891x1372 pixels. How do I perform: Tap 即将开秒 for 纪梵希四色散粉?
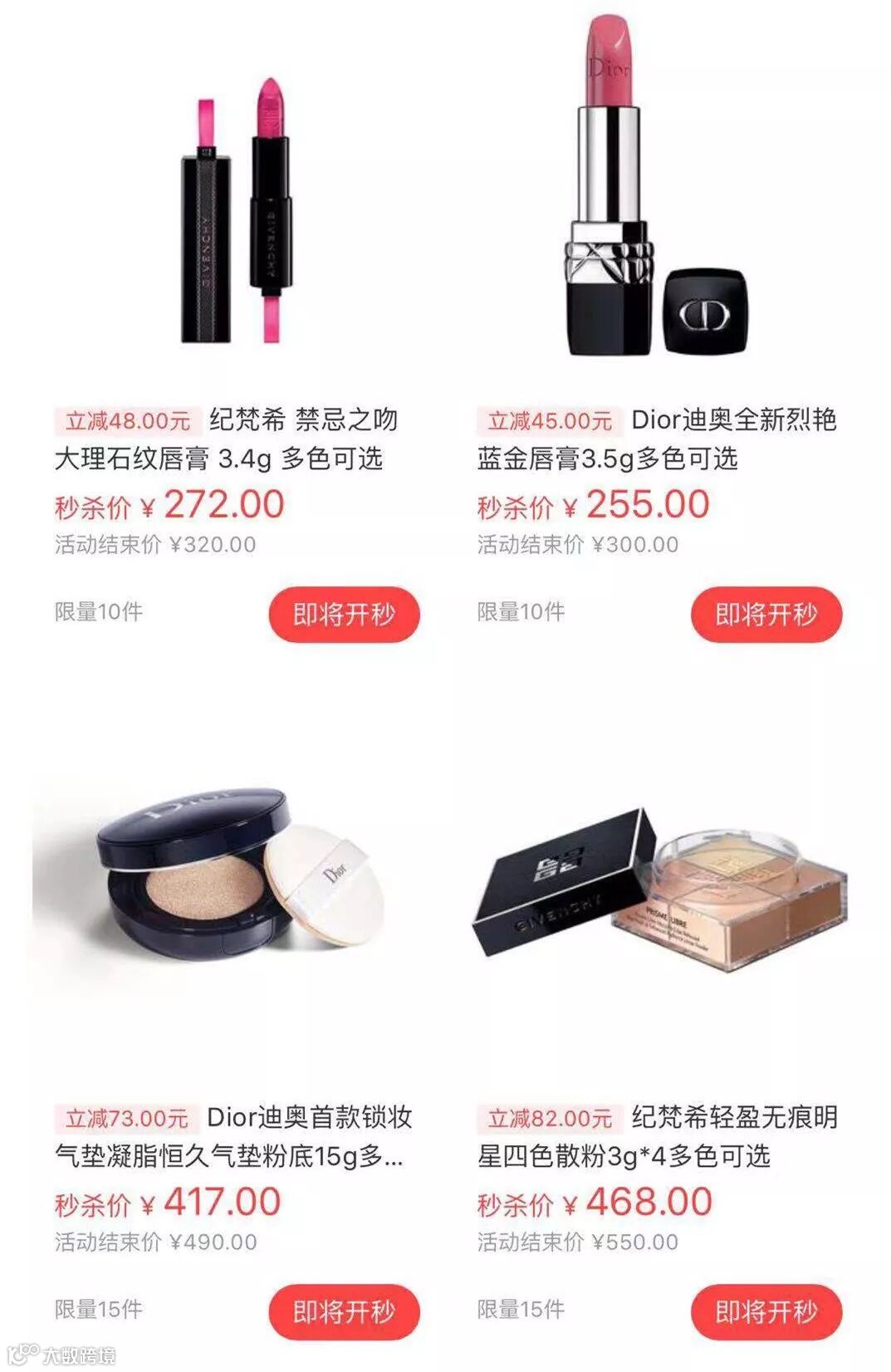click(x=766, y=1312)
